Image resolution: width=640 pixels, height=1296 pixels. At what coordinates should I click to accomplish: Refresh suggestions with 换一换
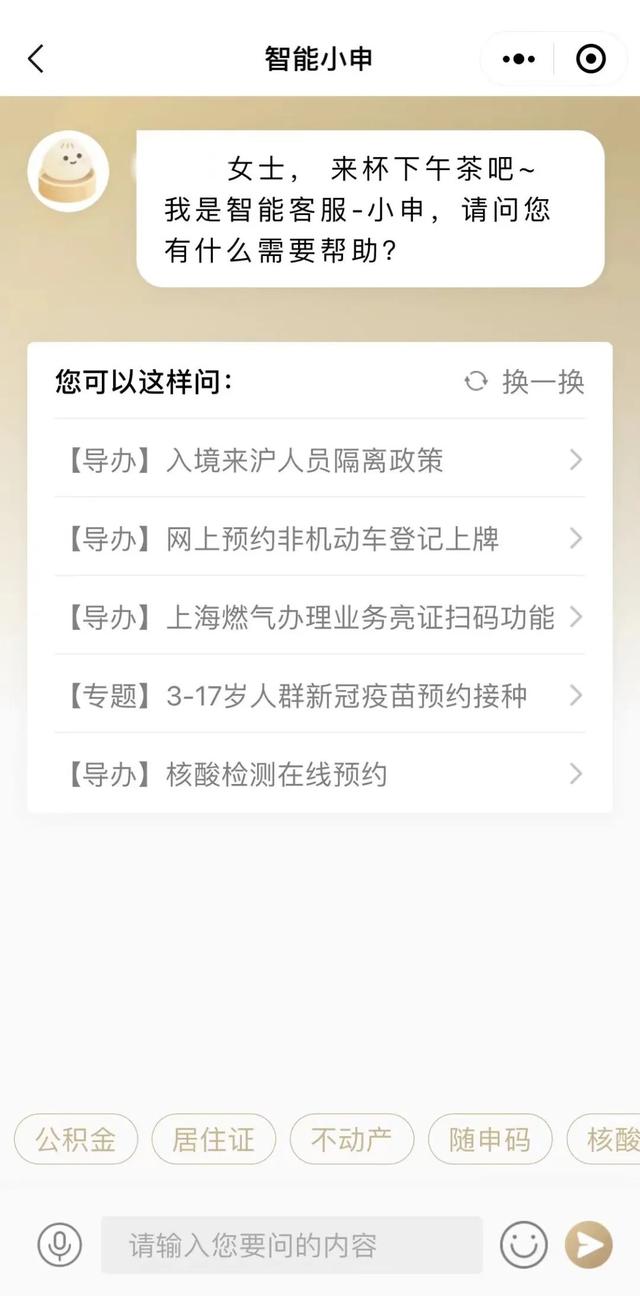pos(525,382)
